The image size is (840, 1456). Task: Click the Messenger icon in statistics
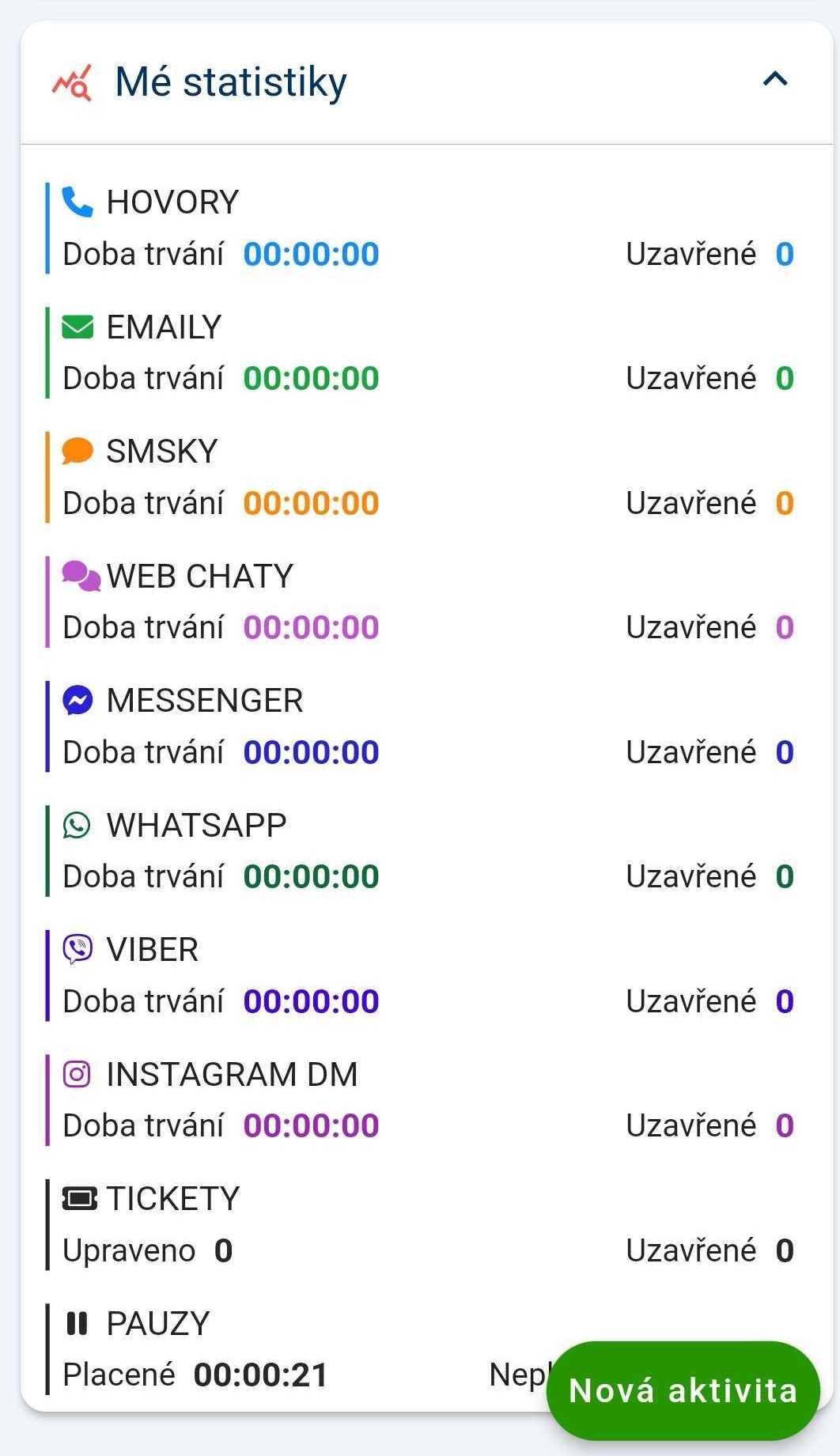(x=76, y=699)
